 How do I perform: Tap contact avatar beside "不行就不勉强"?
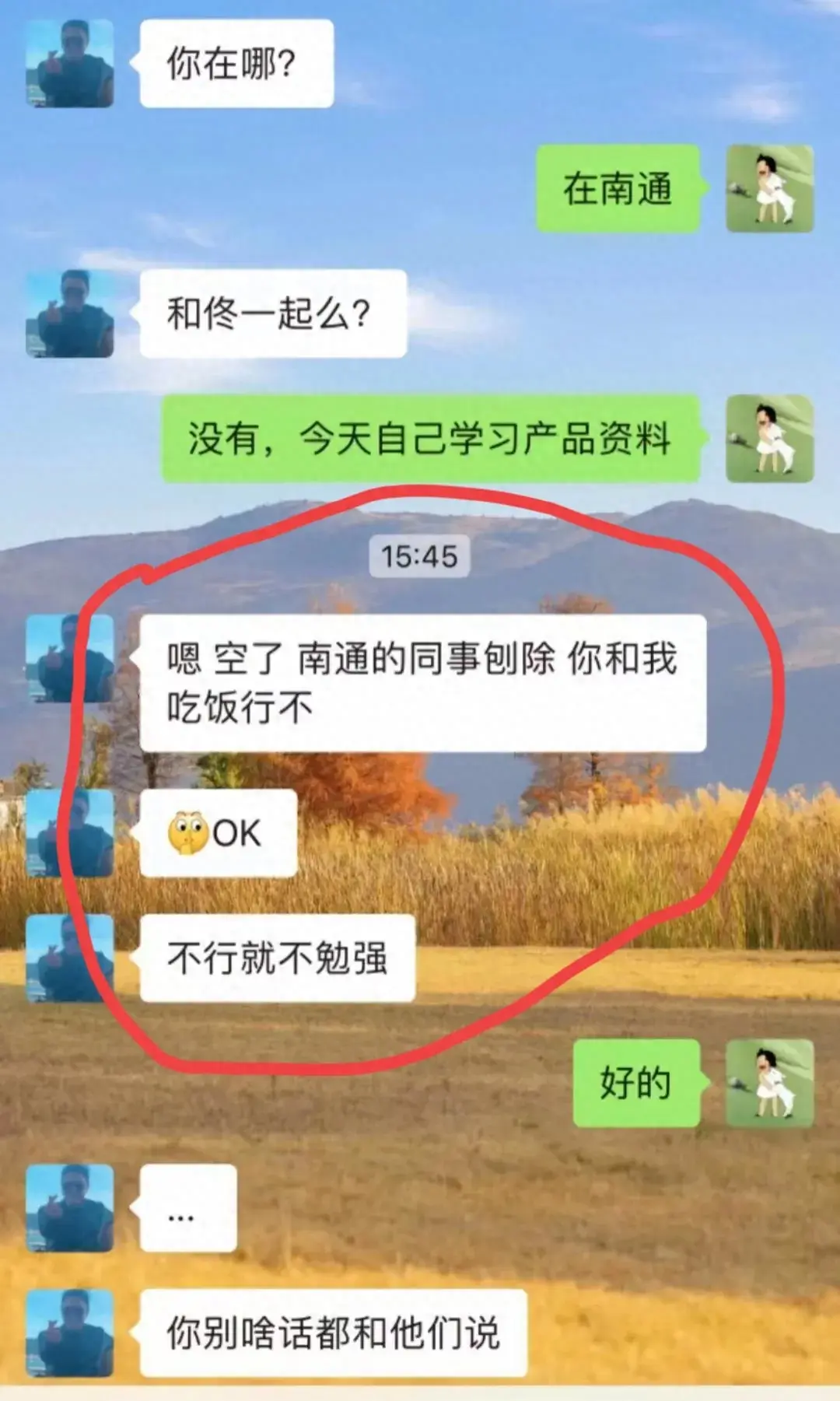pyautogui.click(x=70, y=958)
